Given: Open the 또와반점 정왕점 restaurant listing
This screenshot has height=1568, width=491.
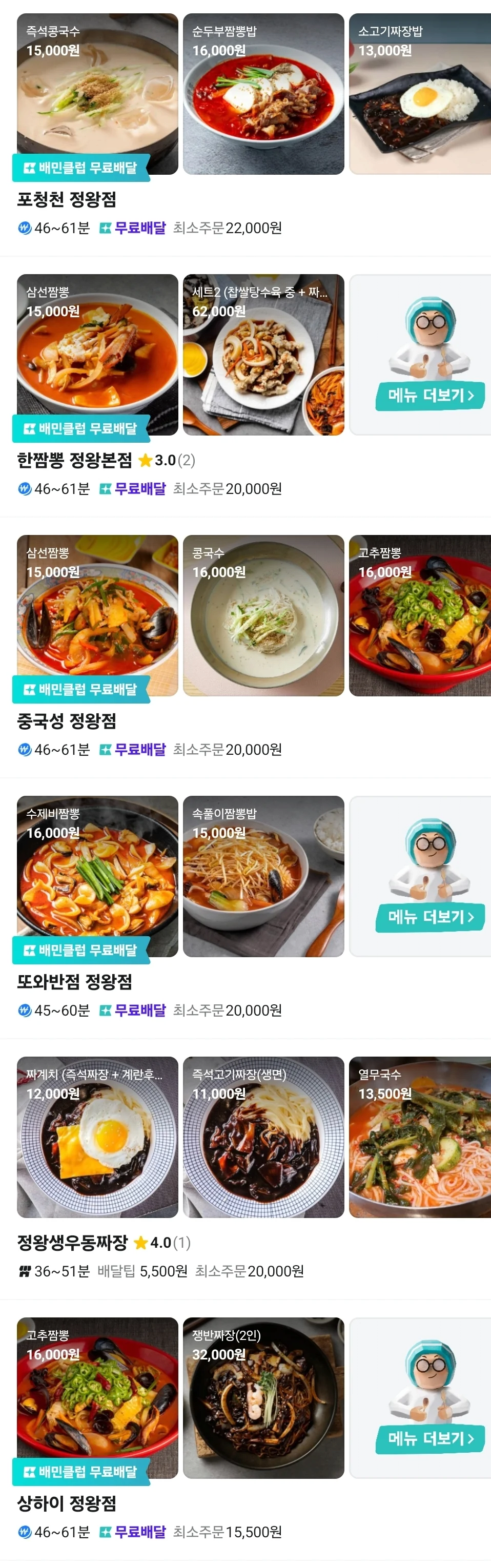Looking at the screenshot, I should tap(74, 982).
